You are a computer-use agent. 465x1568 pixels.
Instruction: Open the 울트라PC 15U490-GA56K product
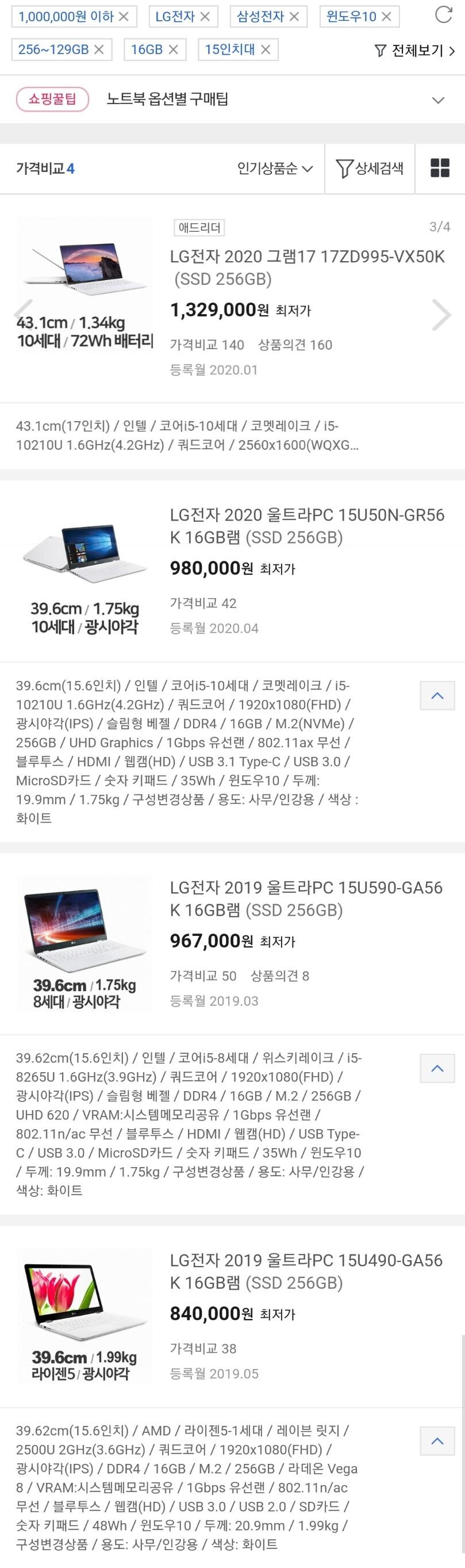(x=306, y=1271)
